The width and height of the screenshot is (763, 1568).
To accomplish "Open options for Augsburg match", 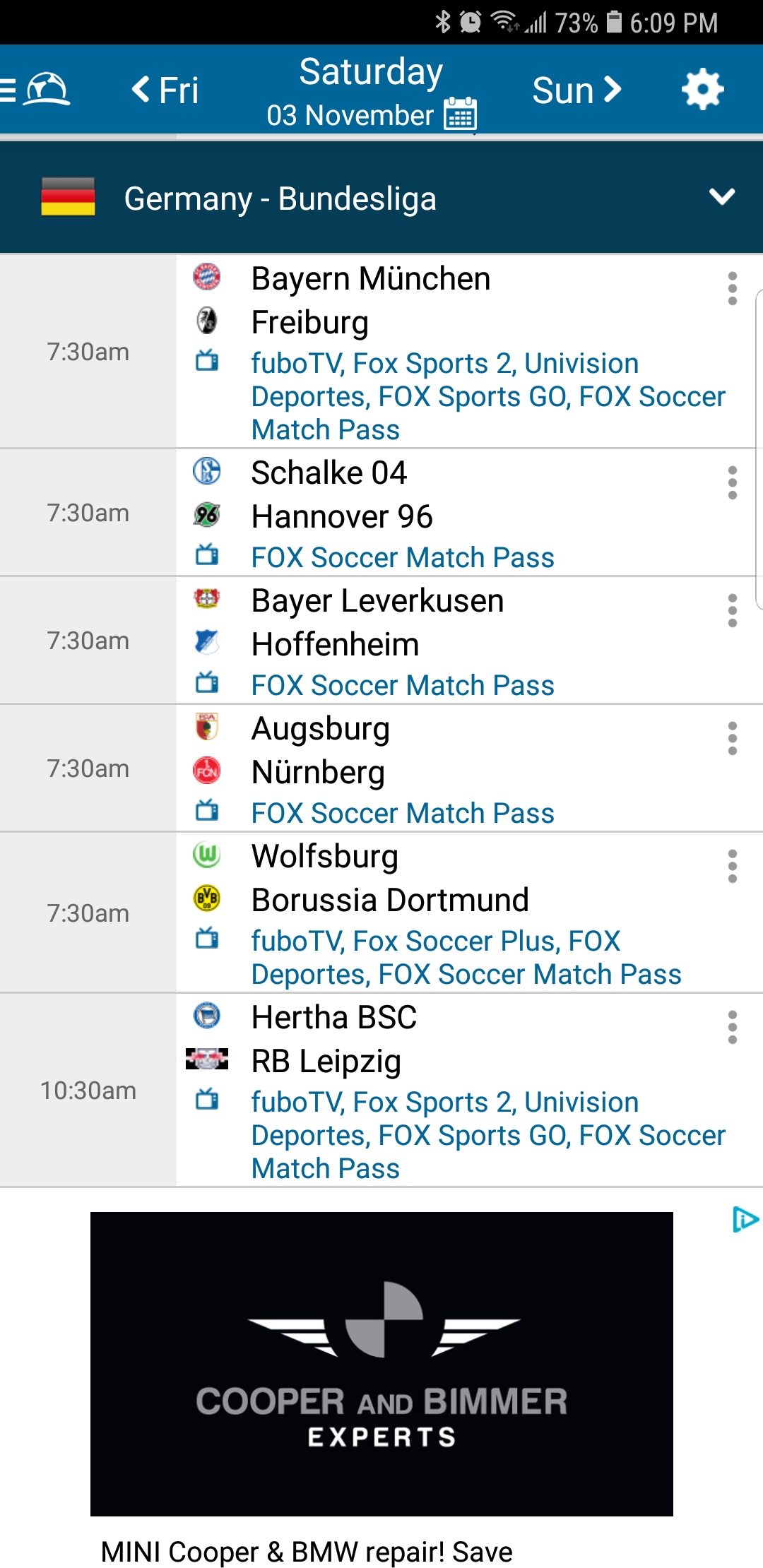I will coord(732,738).
